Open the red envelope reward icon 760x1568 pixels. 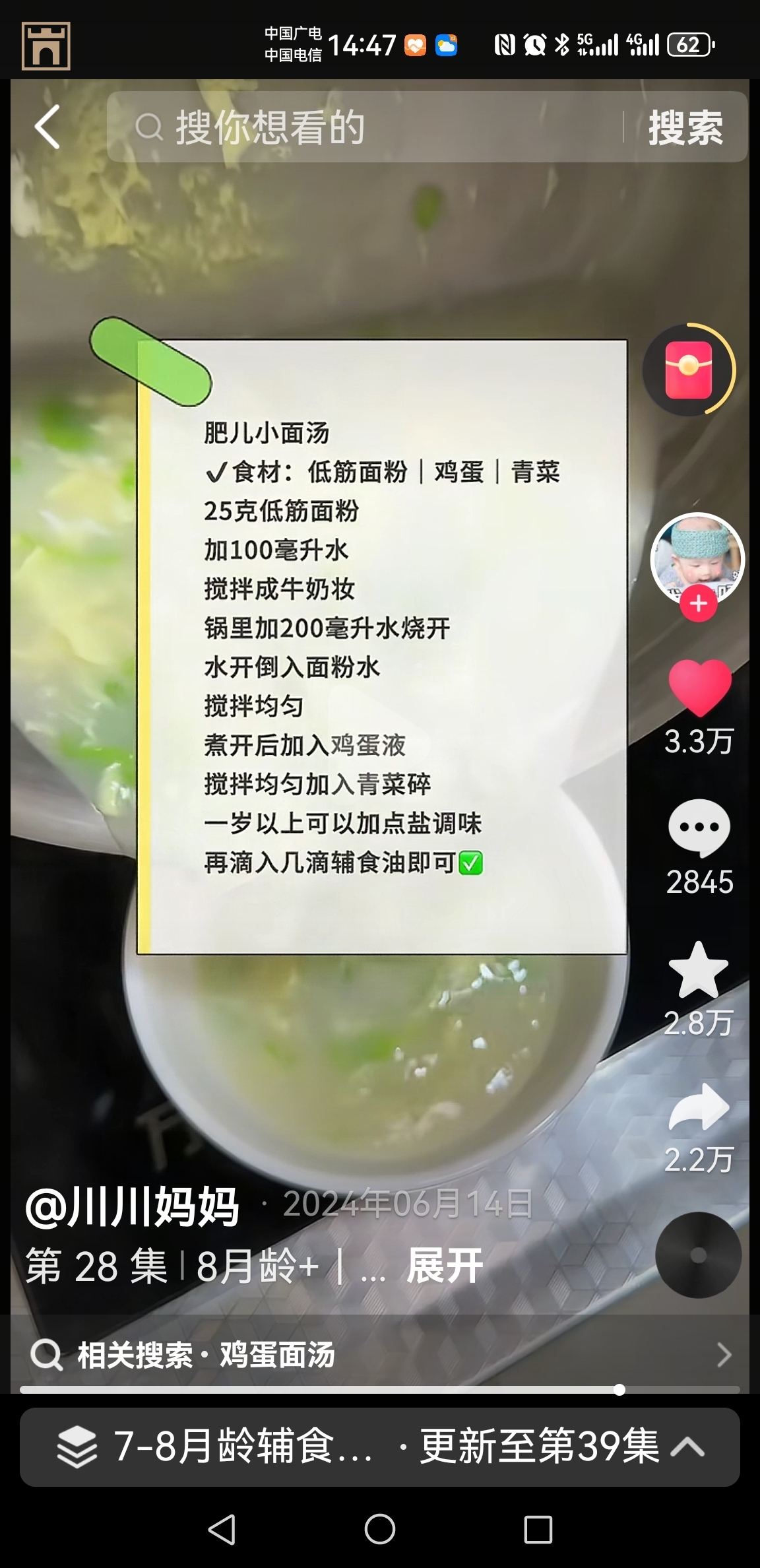point(689,370)
